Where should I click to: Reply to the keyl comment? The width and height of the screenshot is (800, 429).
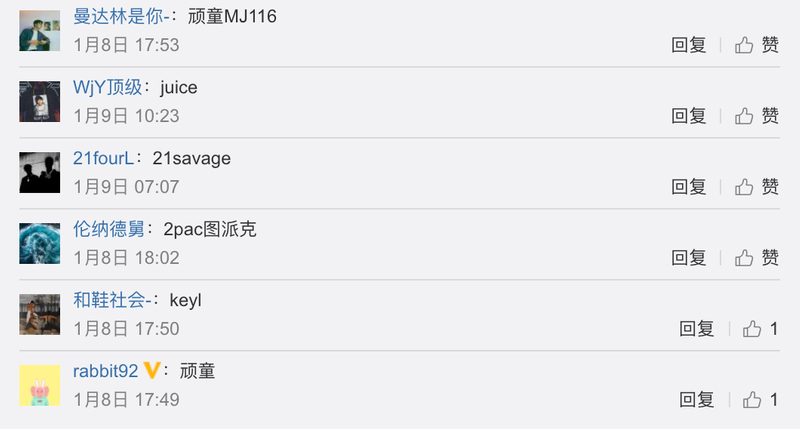697,329
